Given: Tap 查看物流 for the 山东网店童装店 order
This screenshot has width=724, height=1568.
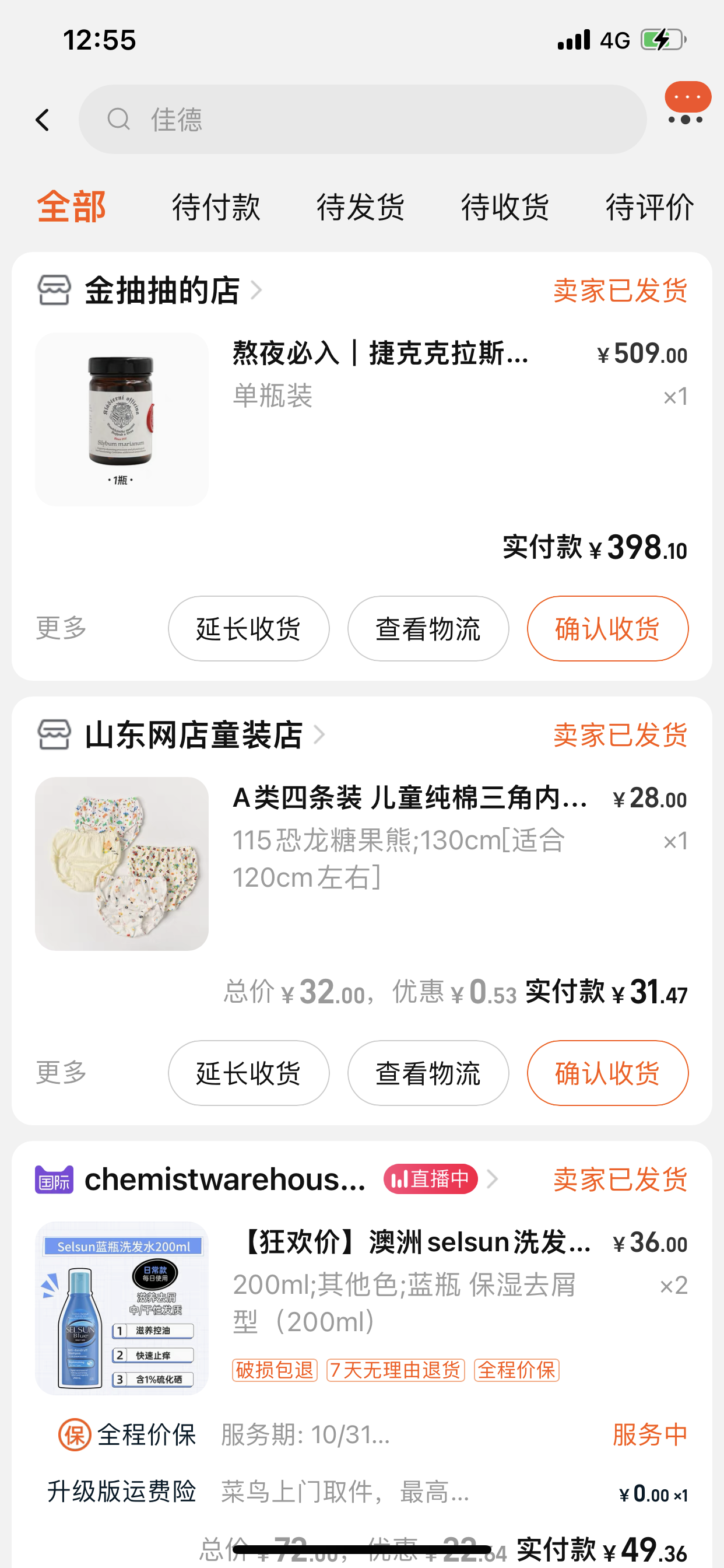Looking at the screenshot, I should (428, 1073).
